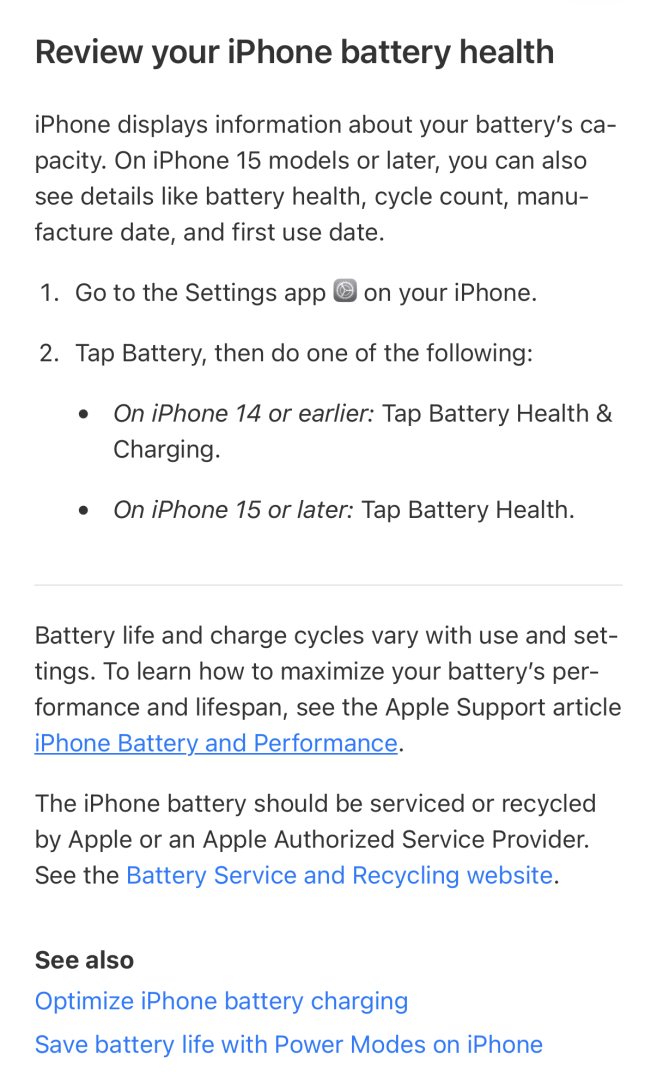Open the iPhone Battery and Performance link
This screenshot has height=1080, width=657.
[x=216, y=743]
